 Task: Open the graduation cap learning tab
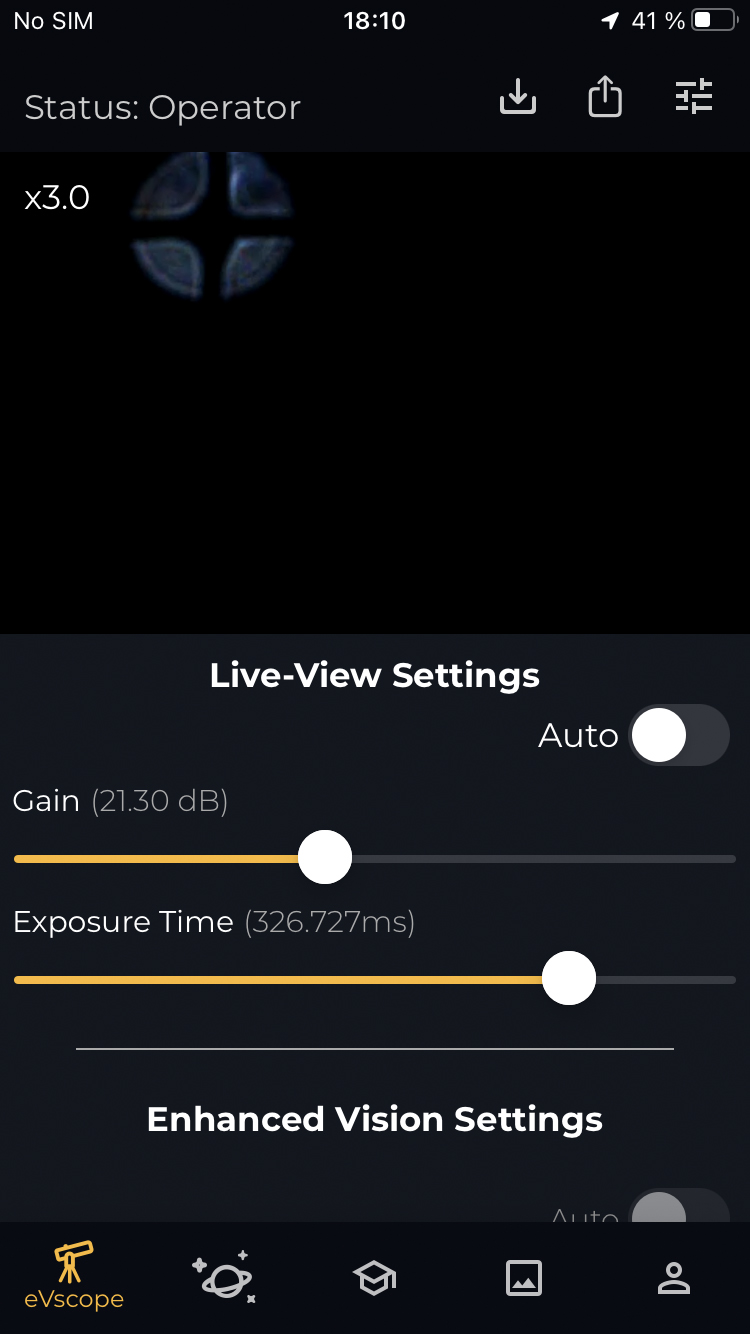(375, 1278)
